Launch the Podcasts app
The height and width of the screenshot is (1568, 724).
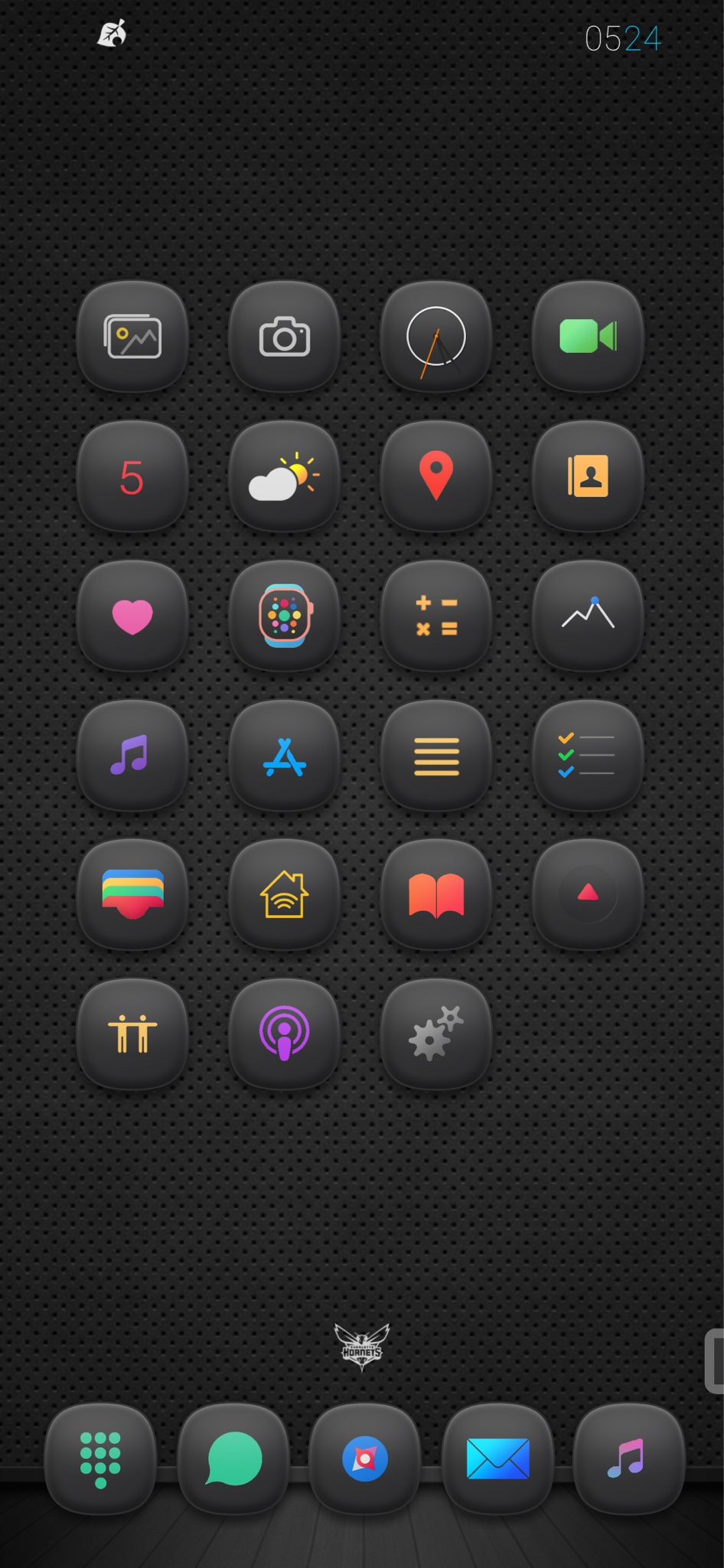point(284,1034)
